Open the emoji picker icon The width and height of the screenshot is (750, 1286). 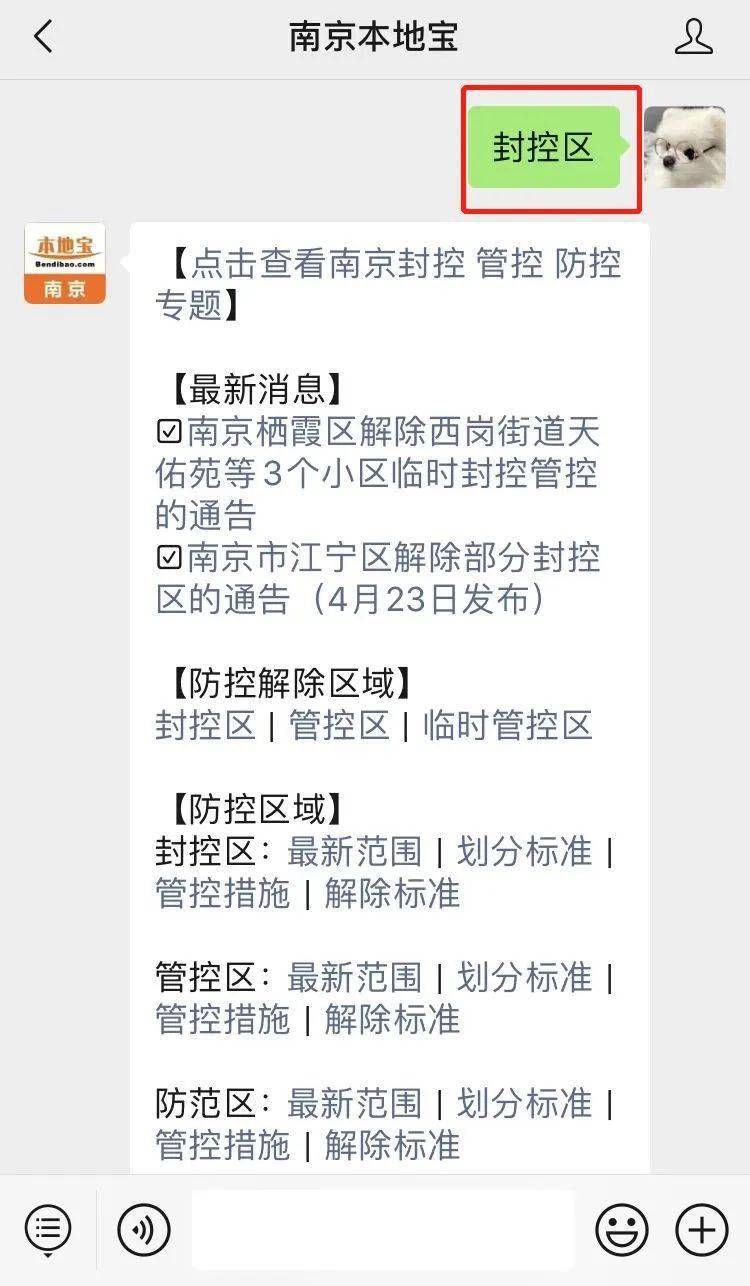tap(620, 1229)
